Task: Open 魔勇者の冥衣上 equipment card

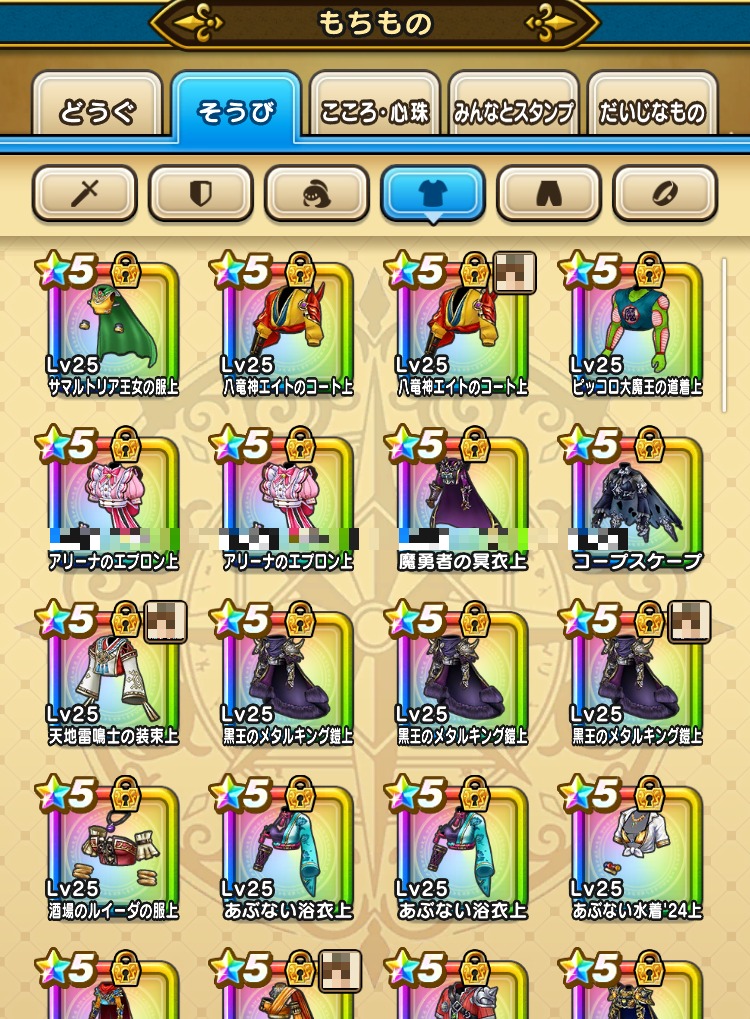Action: click(x=461, y=505)
